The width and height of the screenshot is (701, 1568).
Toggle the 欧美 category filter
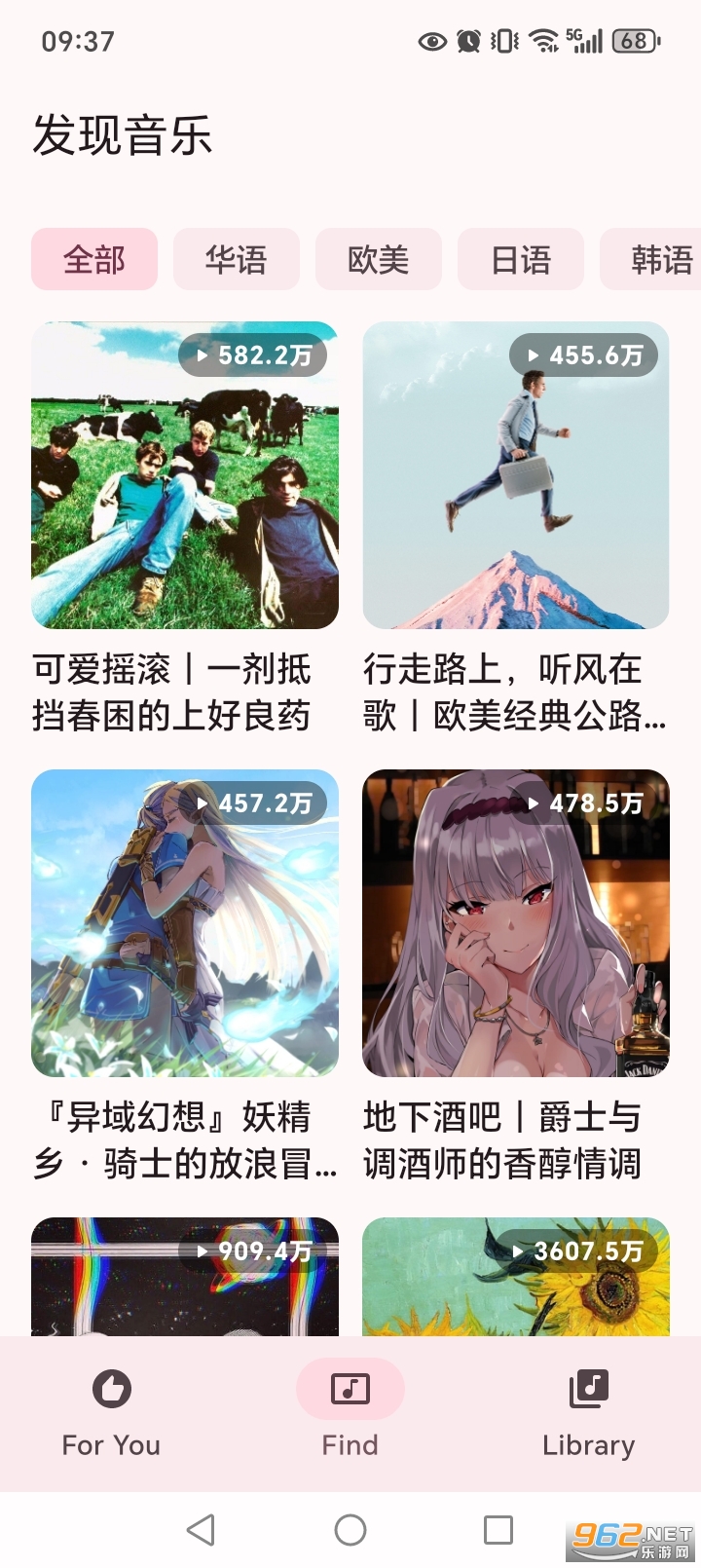click(x=378, y=259)
